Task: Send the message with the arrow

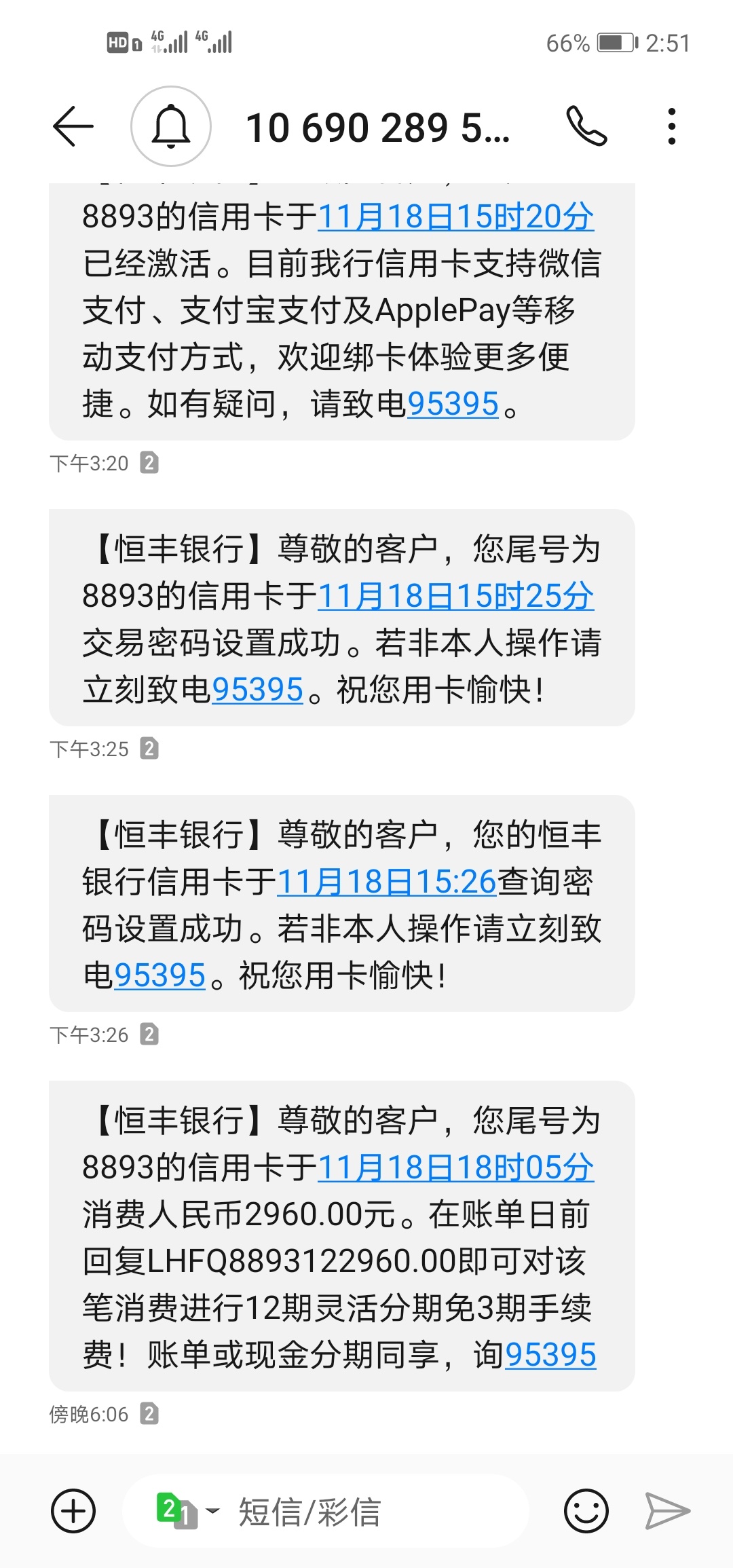Action: [x=667, y=1511]
